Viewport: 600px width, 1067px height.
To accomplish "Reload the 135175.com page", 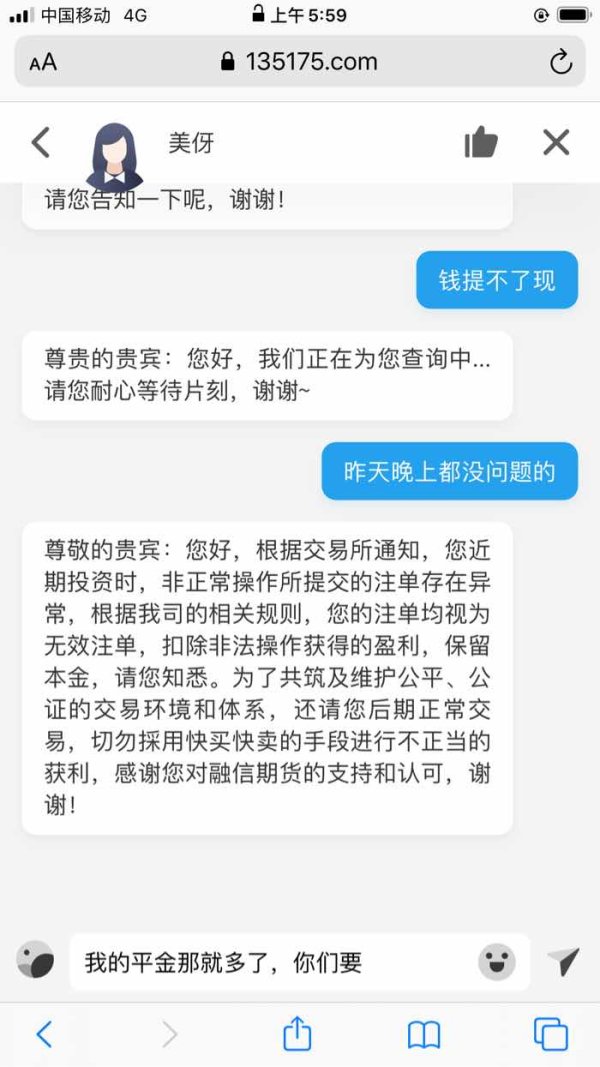I will (x=561, y=62).
